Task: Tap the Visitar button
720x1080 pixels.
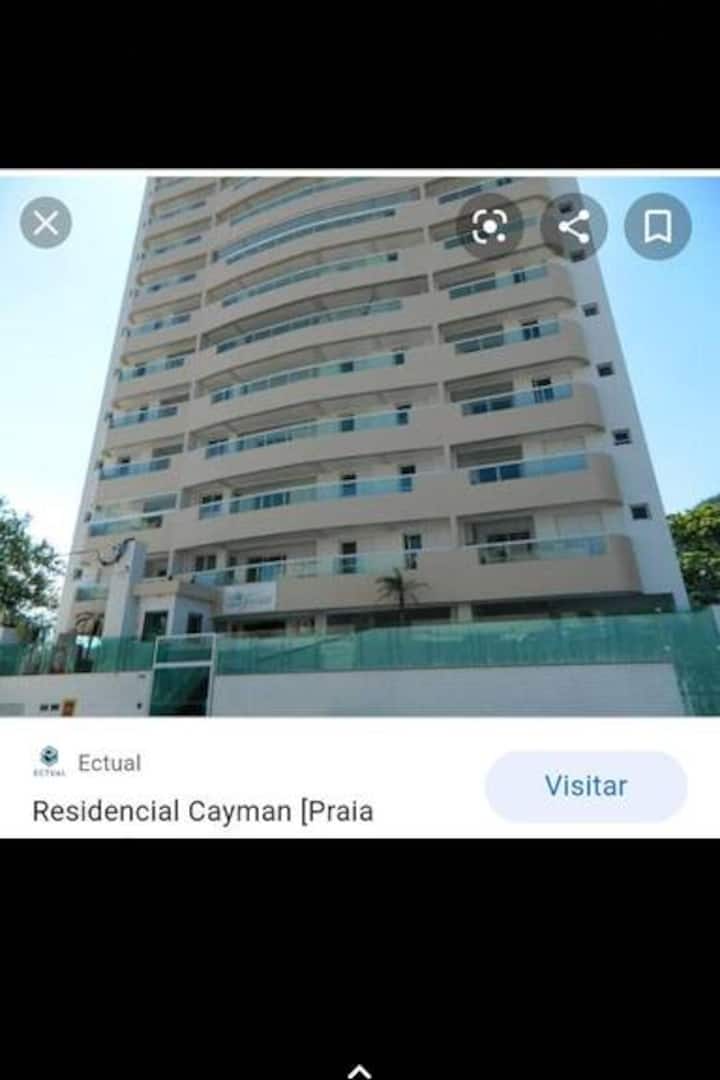Action: [586, 786]
